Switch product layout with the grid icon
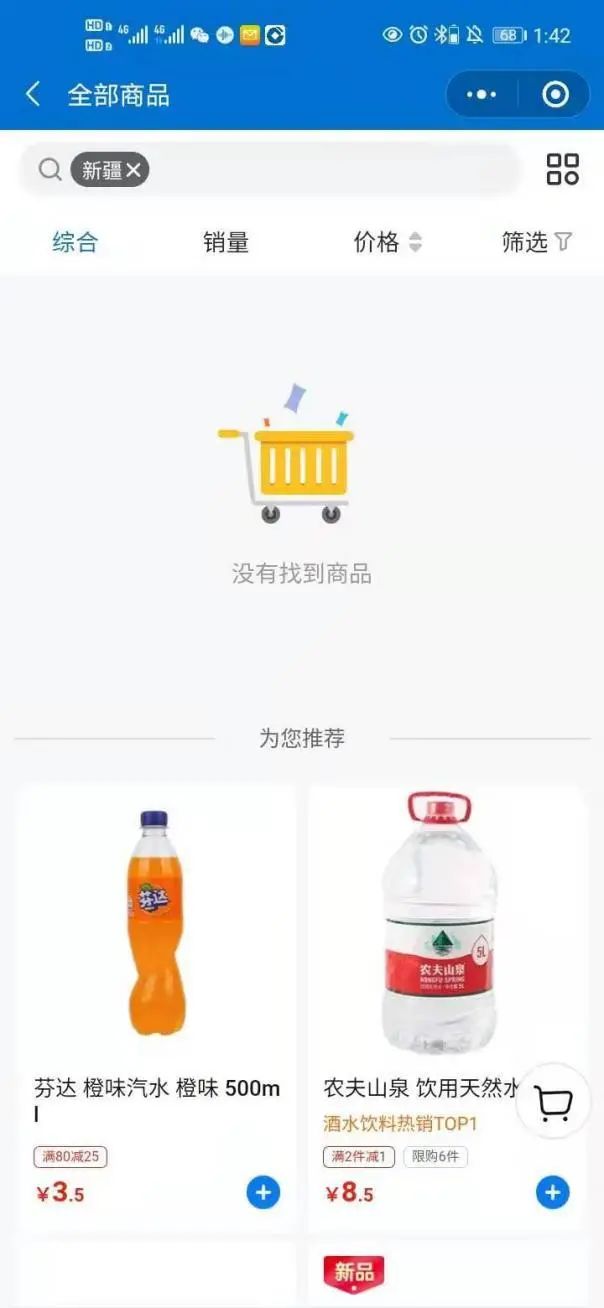This screenshot has width=604, height=1308. (562, 169)
